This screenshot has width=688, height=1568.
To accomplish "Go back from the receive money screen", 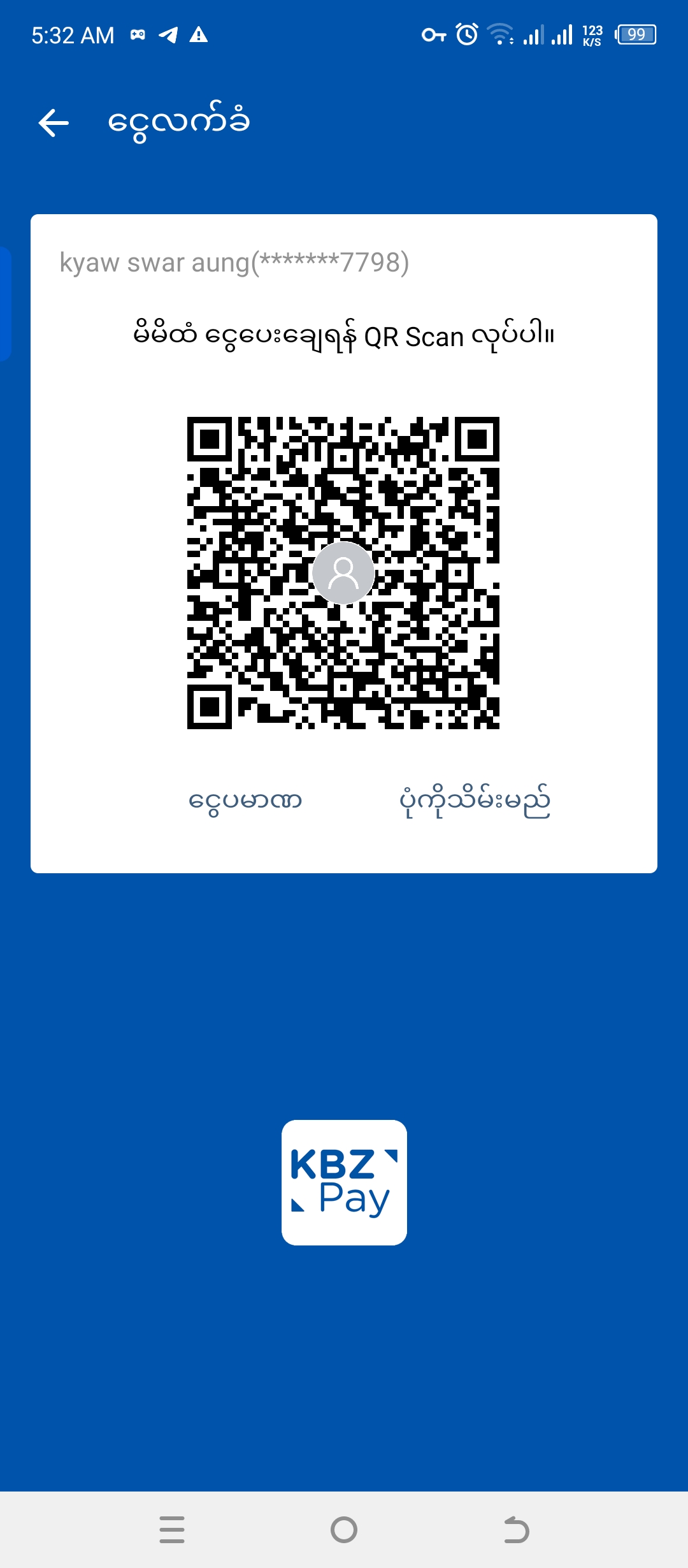I will 54,122.
